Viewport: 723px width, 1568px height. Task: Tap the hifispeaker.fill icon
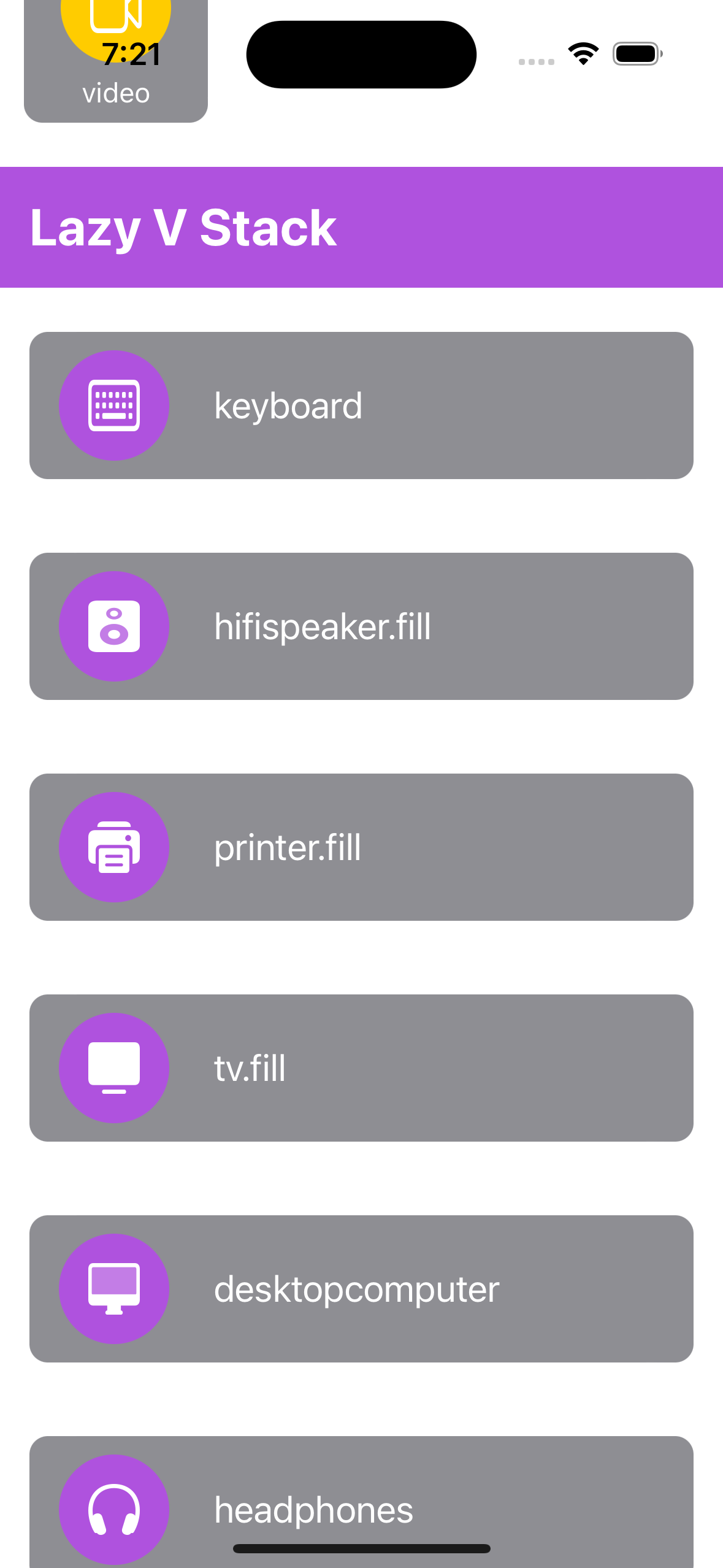coord(114,625)
